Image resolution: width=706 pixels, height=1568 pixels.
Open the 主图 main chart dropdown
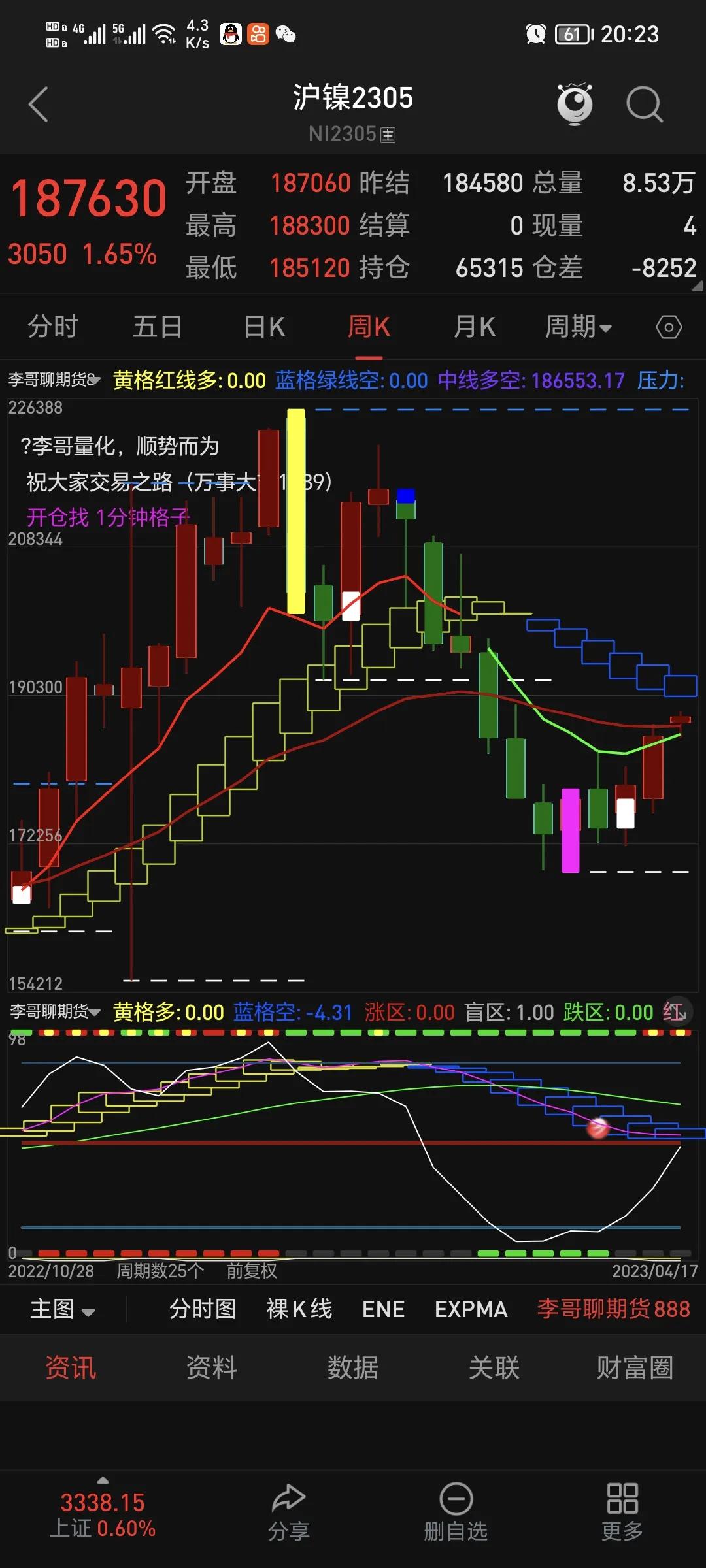click(x=61, y=1309)
